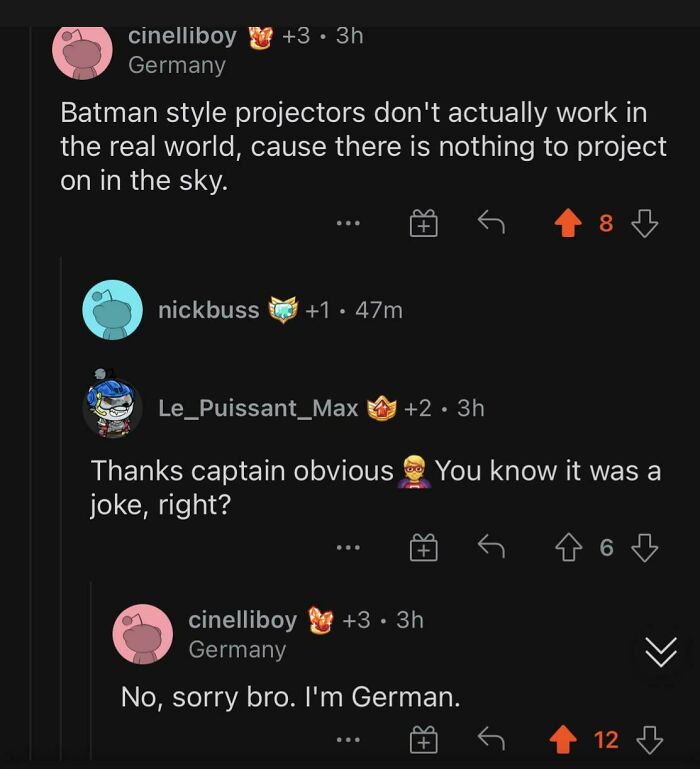Expand nickbuss's collapsed comment
Screen dimensions: 700x769
280,310
